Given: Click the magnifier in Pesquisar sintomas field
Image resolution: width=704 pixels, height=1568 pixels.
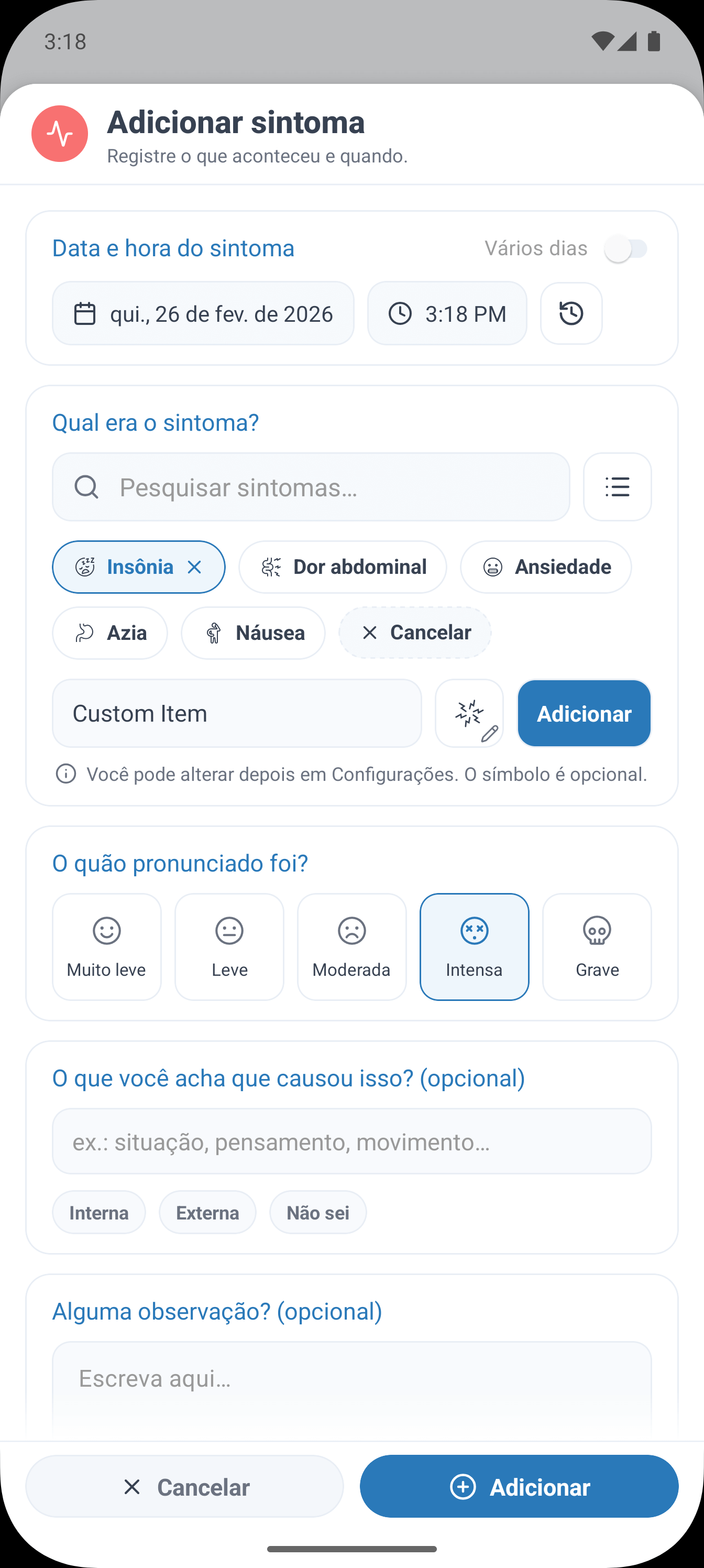Looking at the screenshot, I should pyautogui.click(x=87, y=487).
